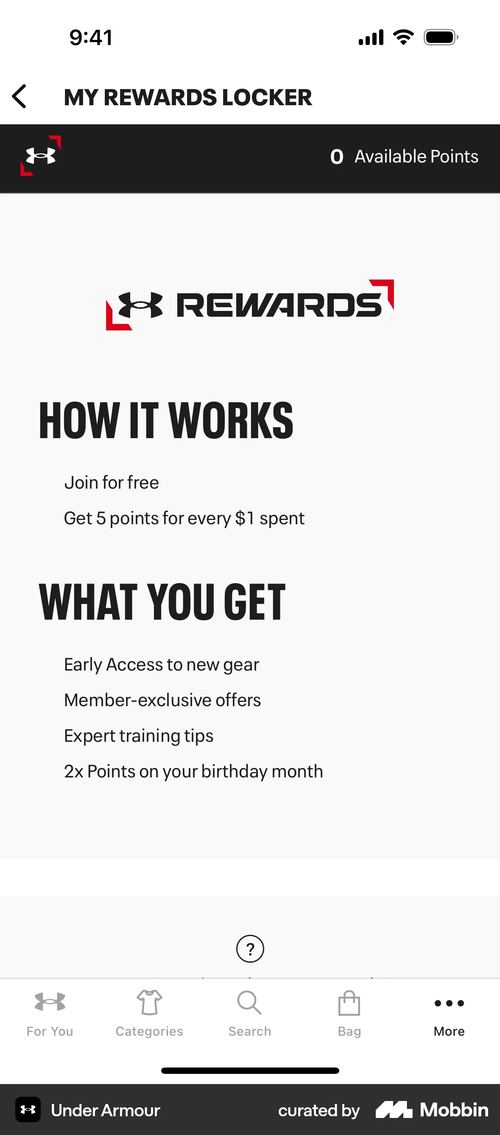Switch to the For You tab

[x=50, y=1014]
